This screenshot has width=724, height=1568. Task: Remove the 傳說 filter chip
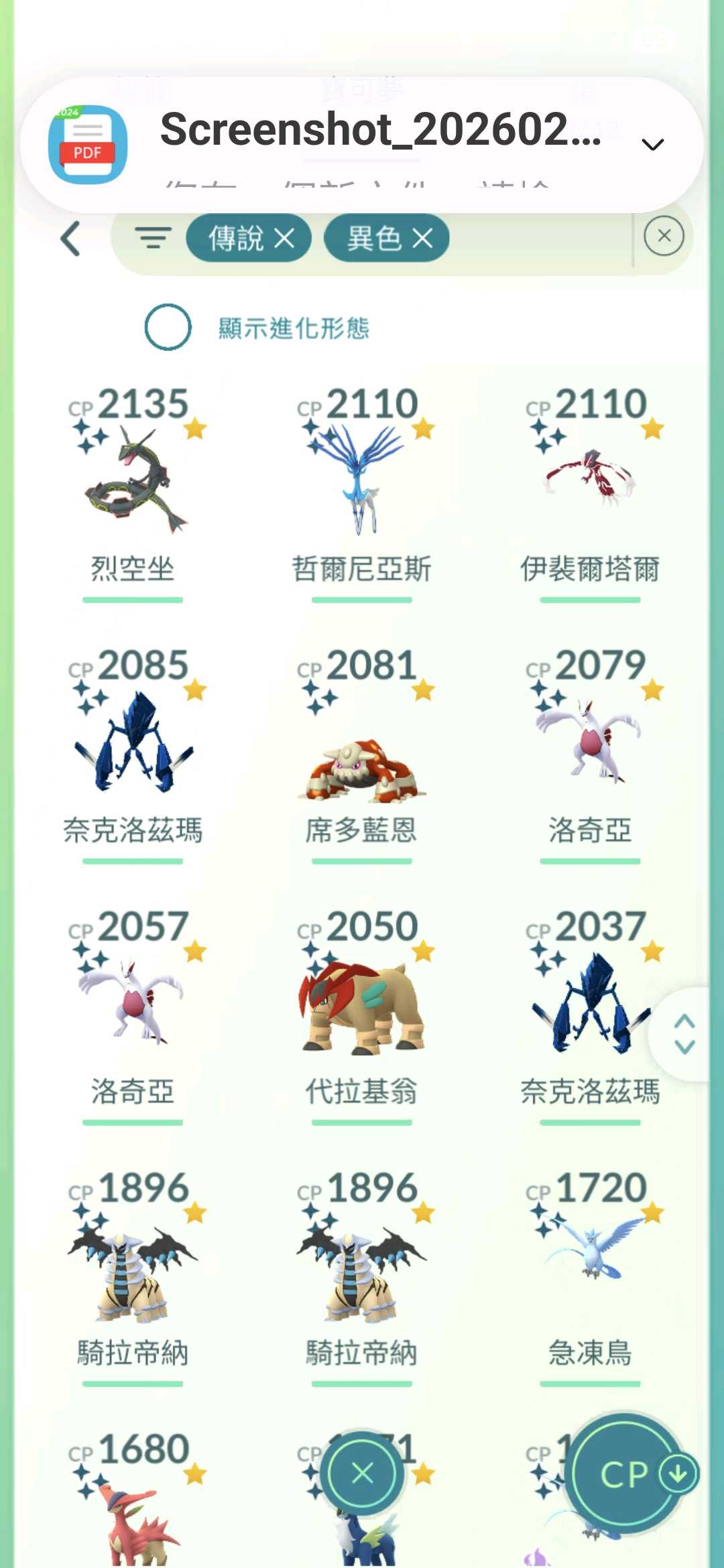(x=284, y=238)
